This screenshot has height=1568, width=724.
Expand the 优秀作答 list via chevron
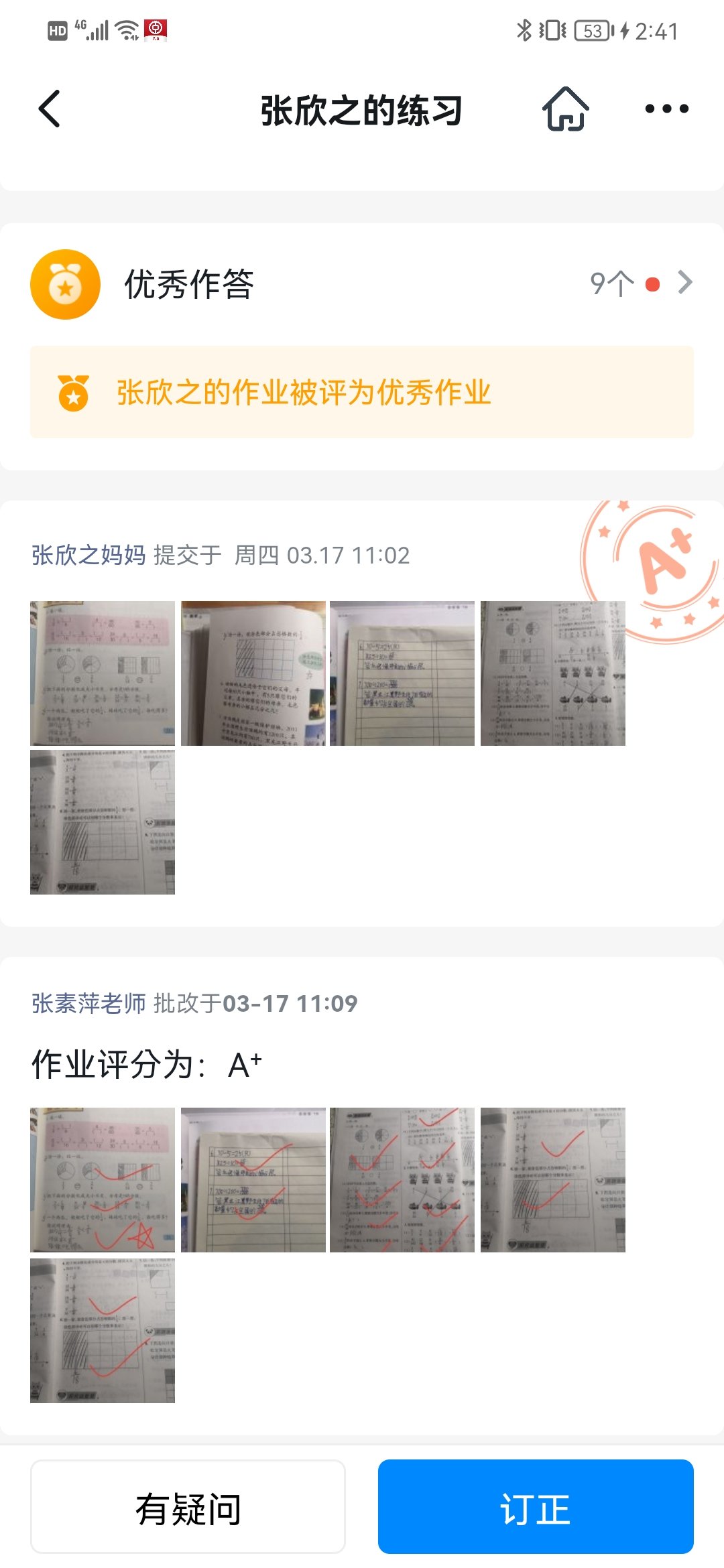coord(684,283)
